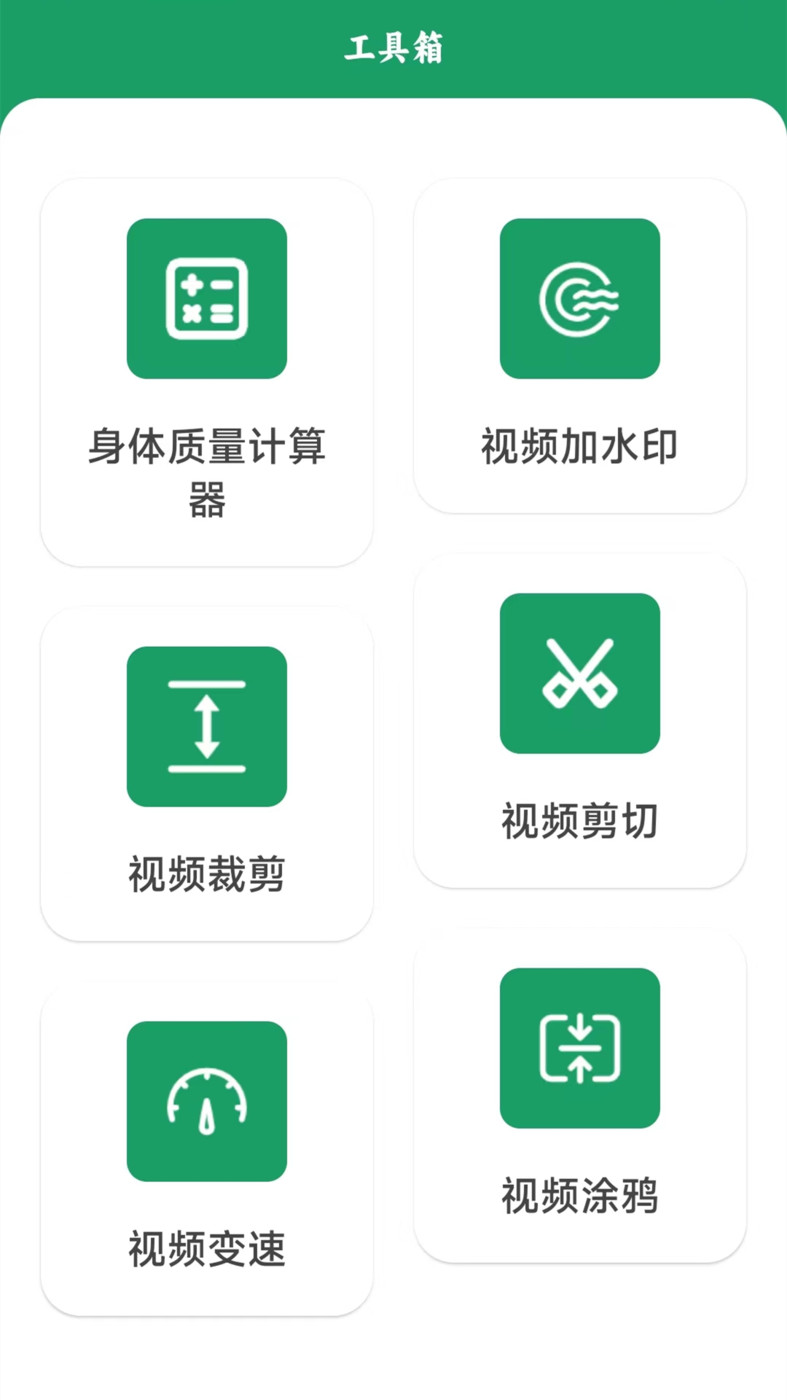Click the 视频涂鸦 text label

click(x=580, y=1198)
